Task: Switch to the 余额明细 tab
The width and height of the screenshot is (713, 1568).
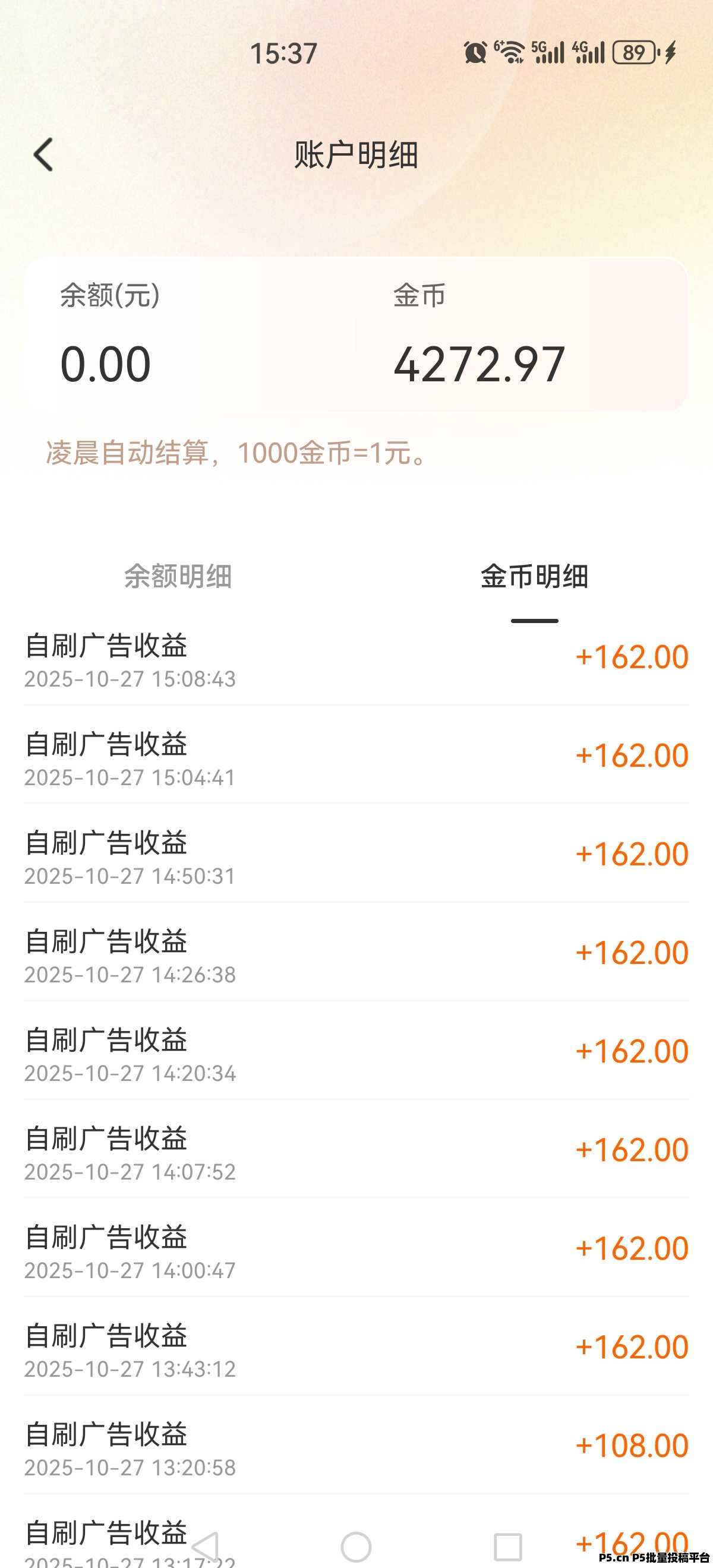Action: click(x=178, y=577)
